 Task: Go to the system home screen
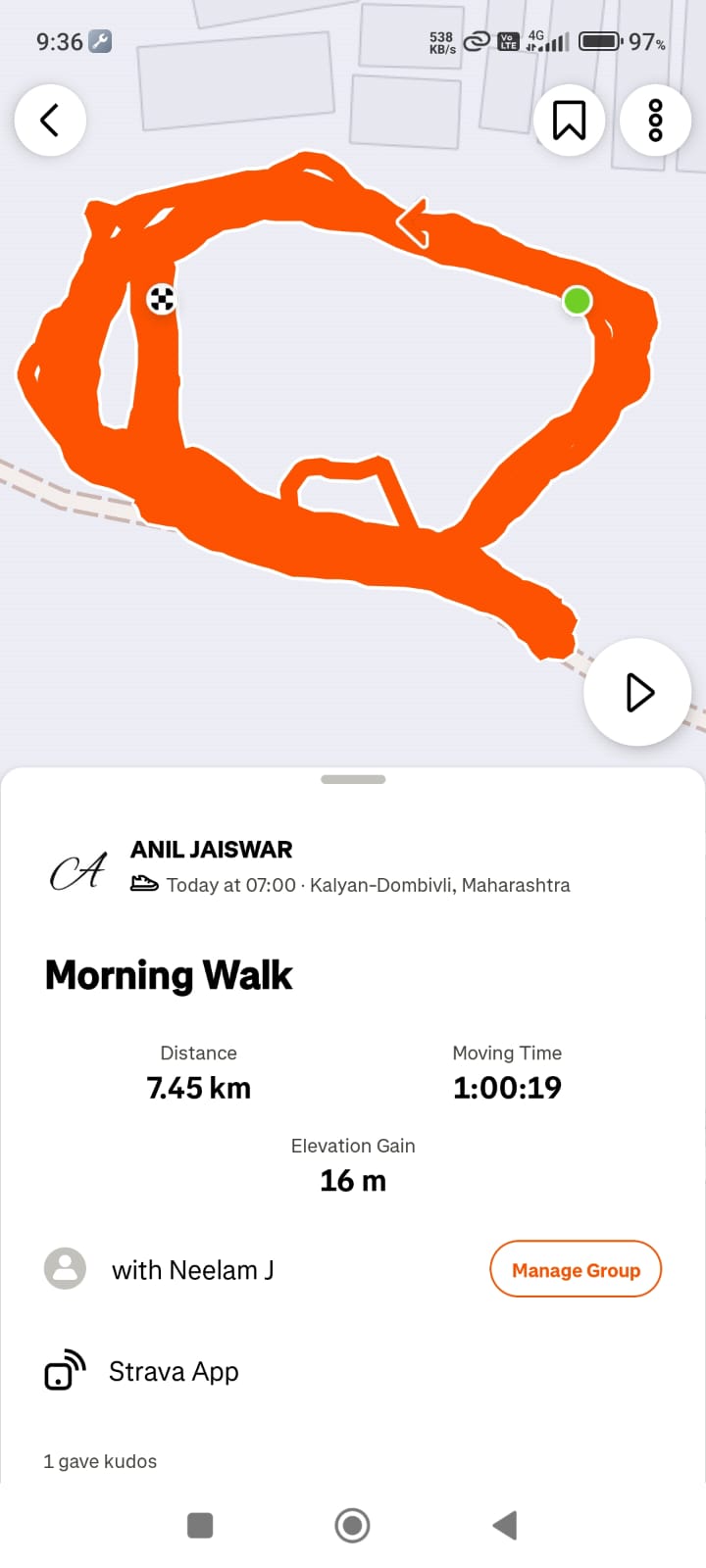point(352,1525)
